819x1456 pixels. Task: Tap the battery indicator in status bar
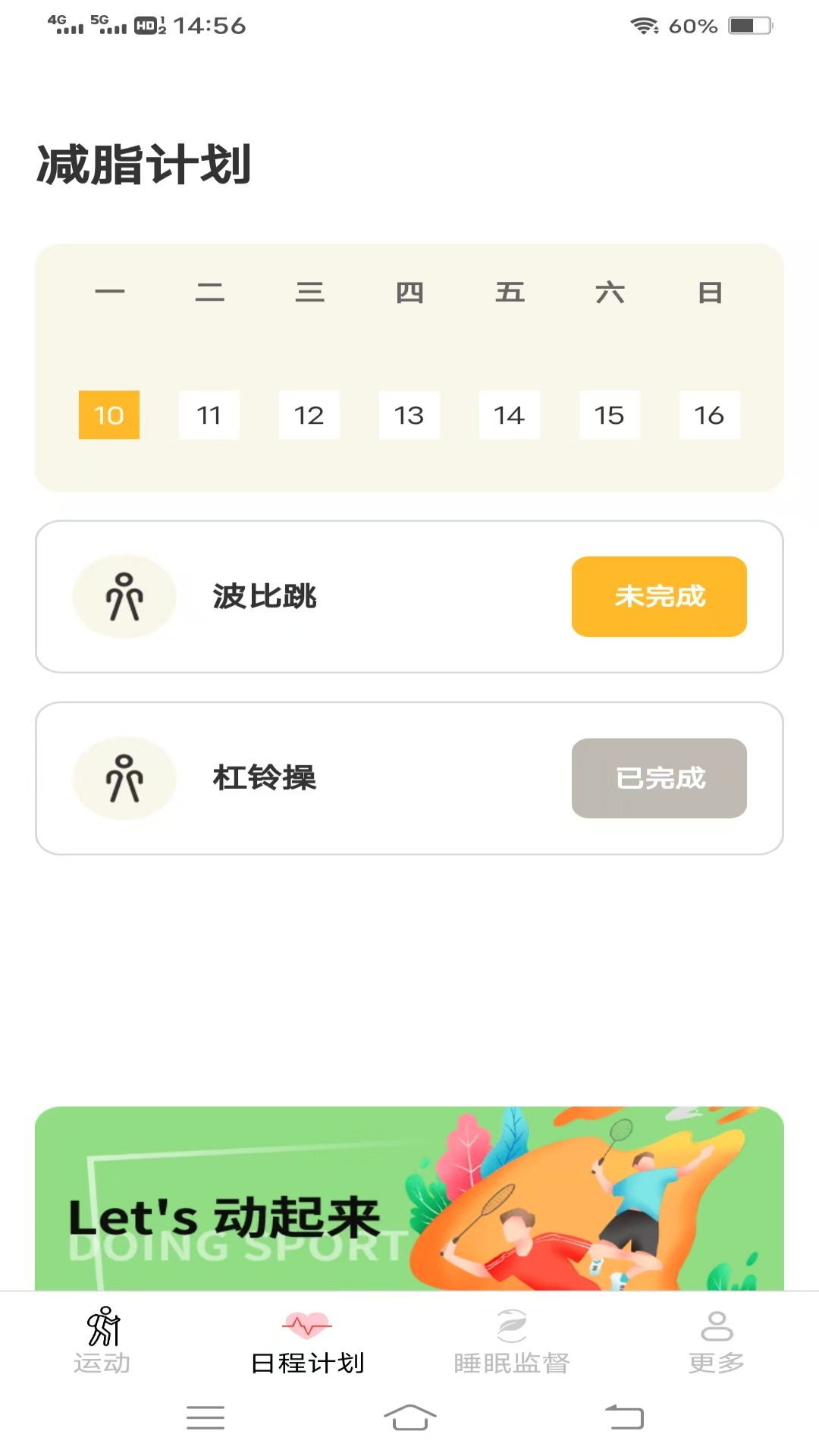pyautogui.click(x=750, y=24)
